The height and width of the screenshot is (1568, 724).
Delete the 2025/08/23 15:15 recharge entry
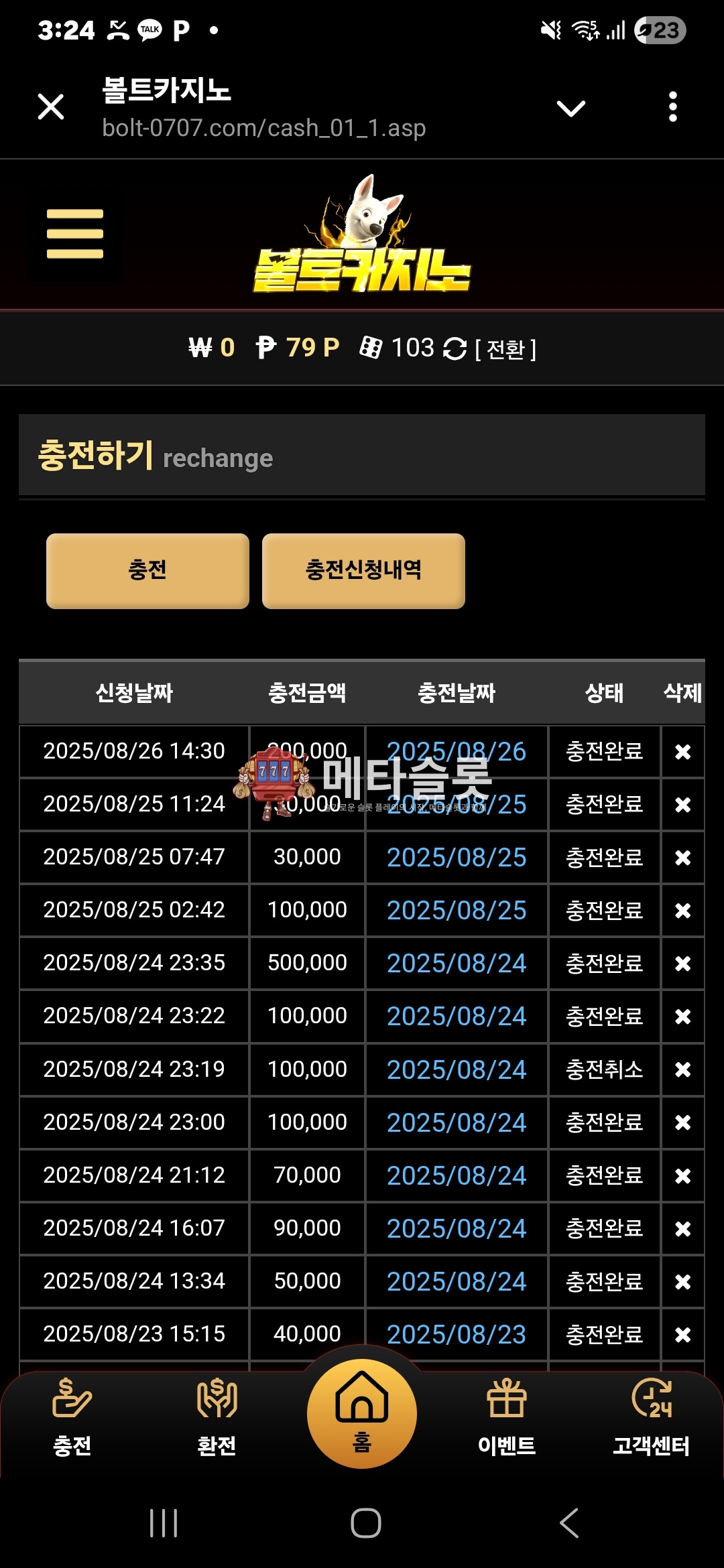point(682,1335)
